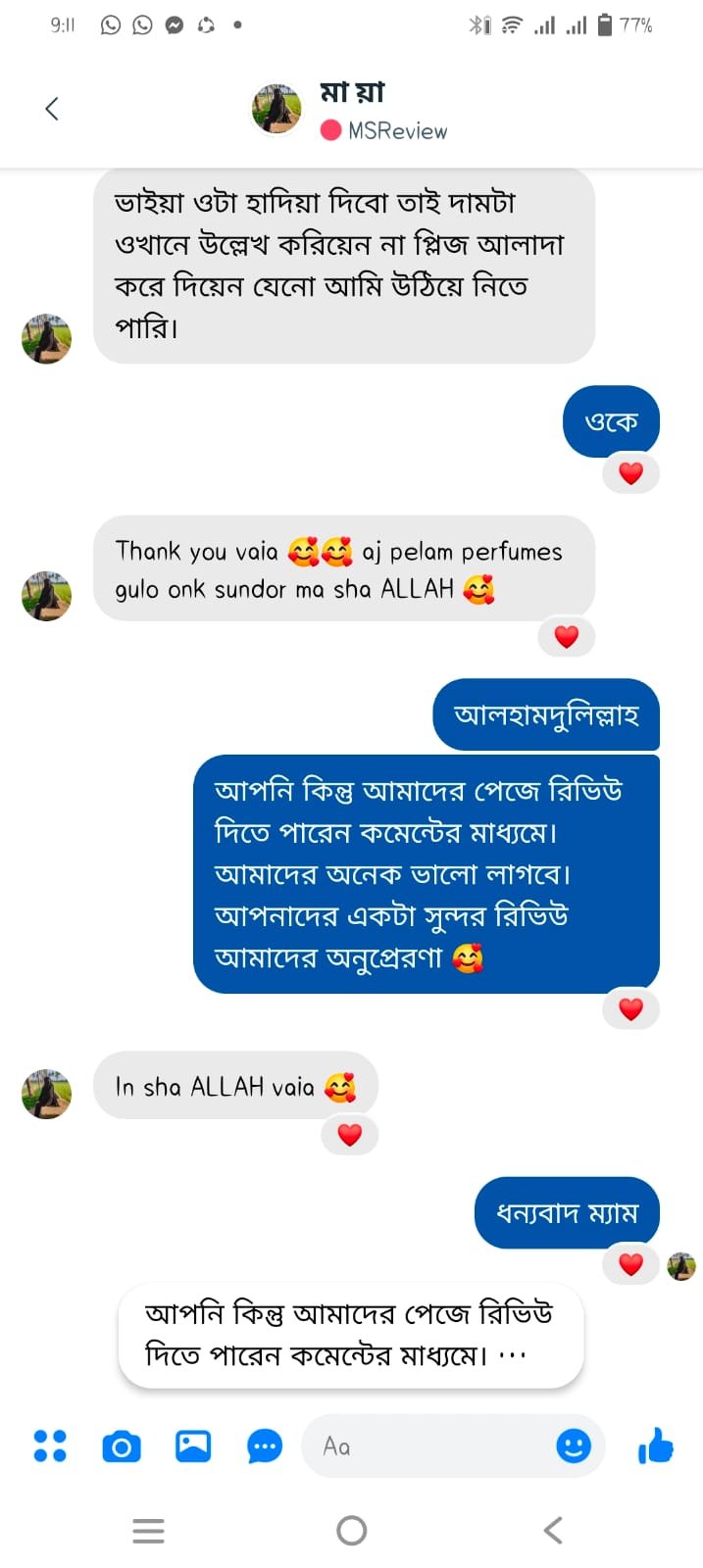Open the camera
The width and height of the screenshot is (703, 1568).
pos(122,1446)
